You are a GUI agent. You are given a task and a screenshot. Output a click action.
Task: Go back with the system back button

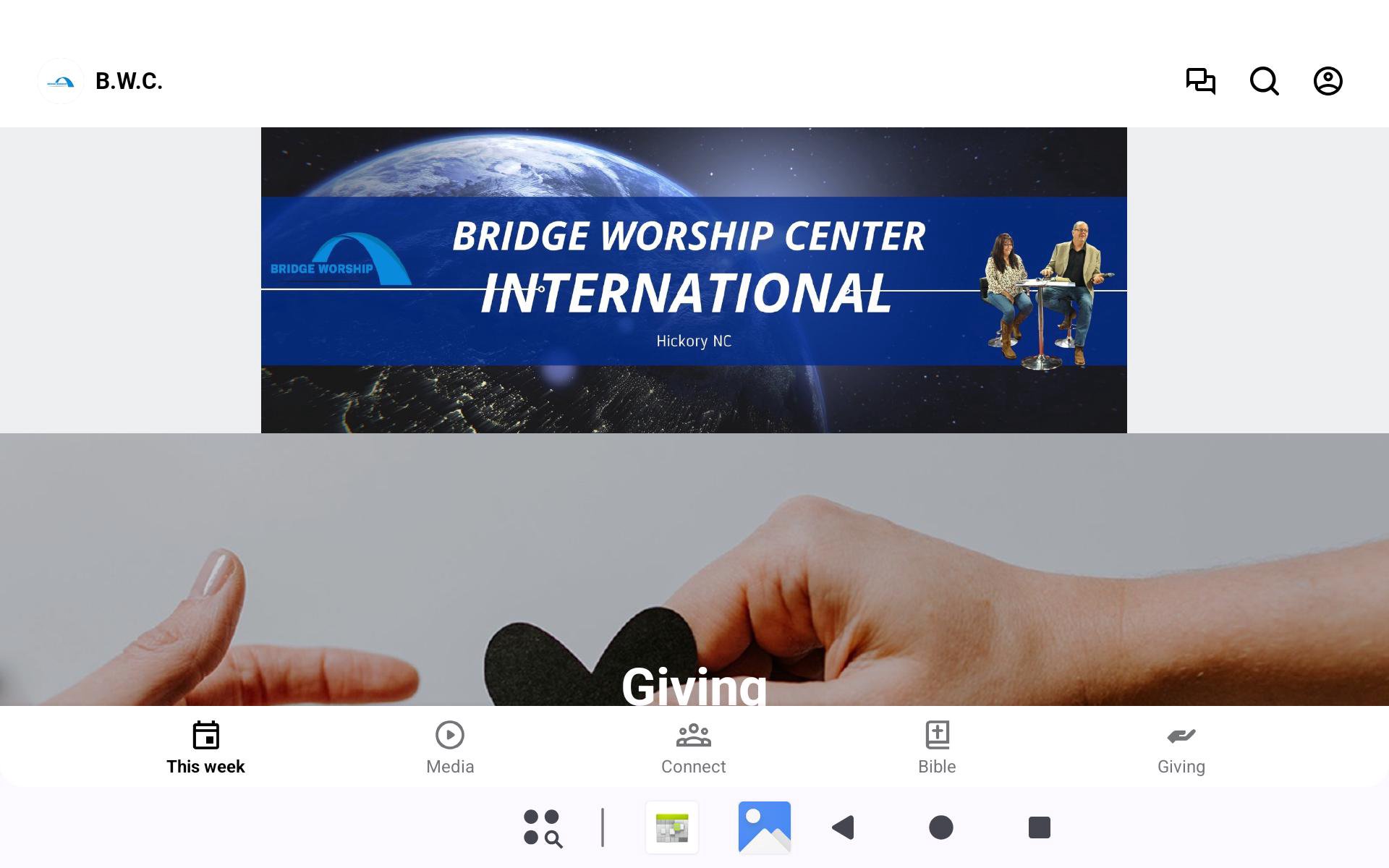[844, 827]
